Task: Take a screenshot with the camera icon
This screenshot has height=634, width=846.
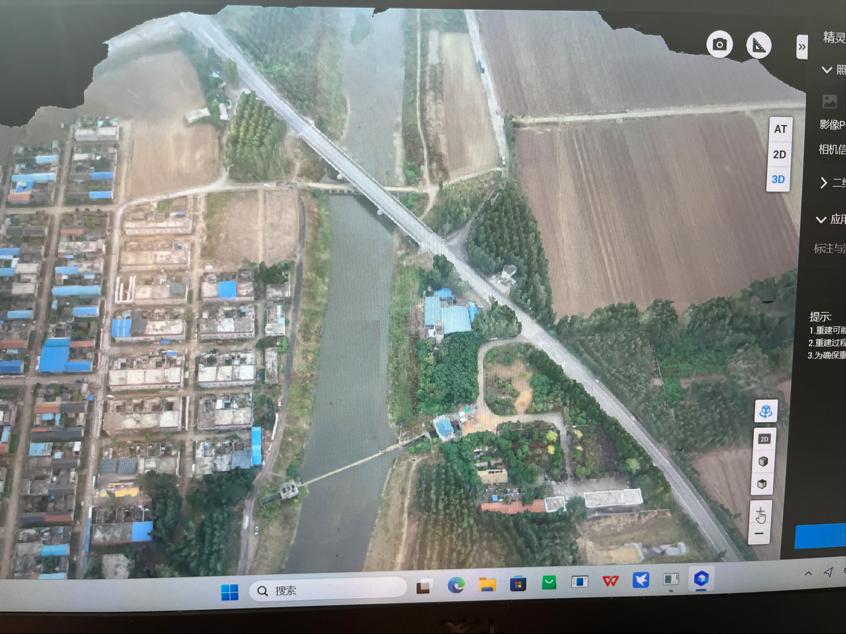Action: 719,44
